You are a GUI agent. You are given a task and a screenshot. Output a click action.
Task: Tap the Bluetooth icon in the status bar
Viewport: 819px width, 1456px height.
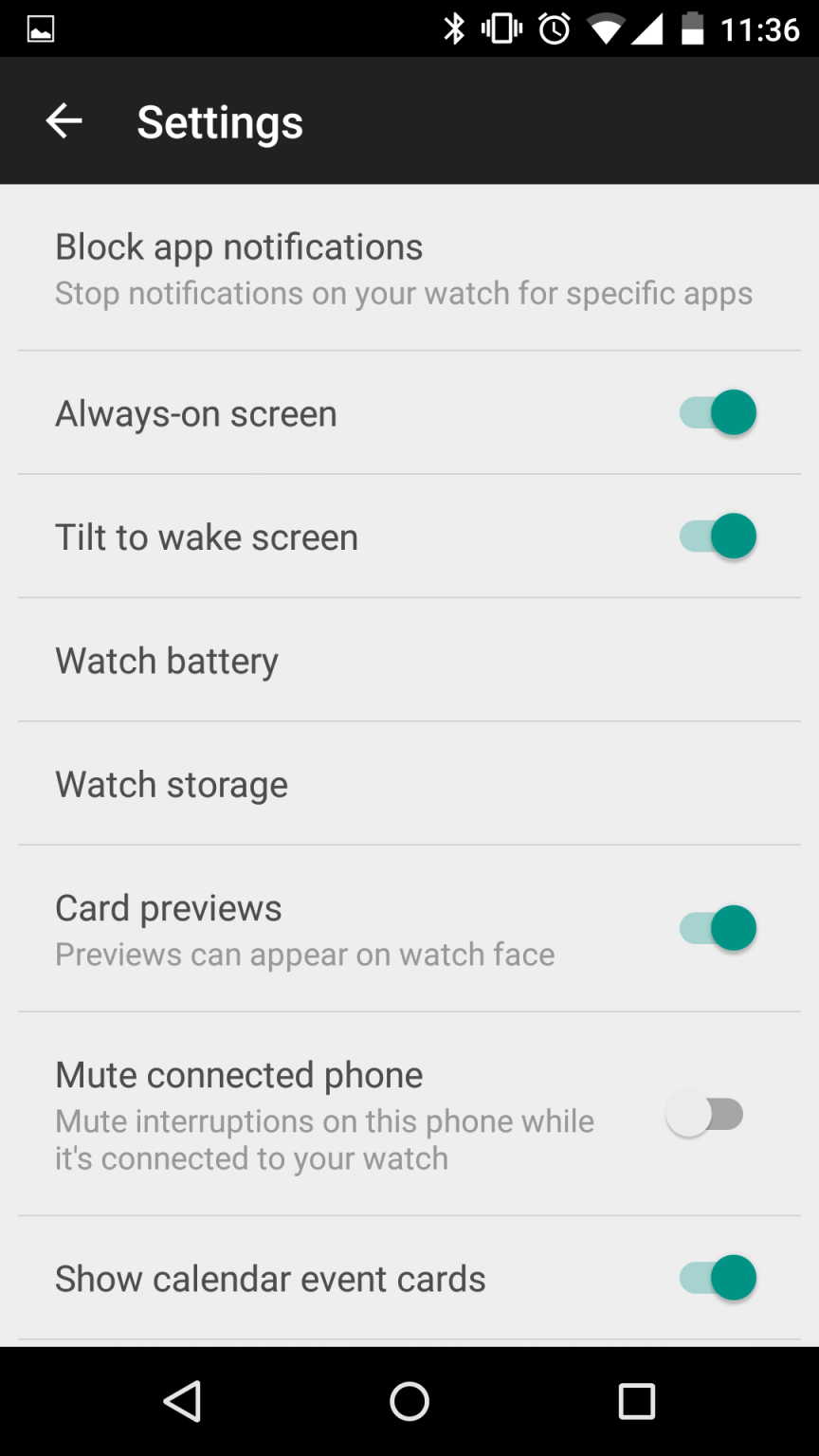pyautogui.click(x=455, y=28)
